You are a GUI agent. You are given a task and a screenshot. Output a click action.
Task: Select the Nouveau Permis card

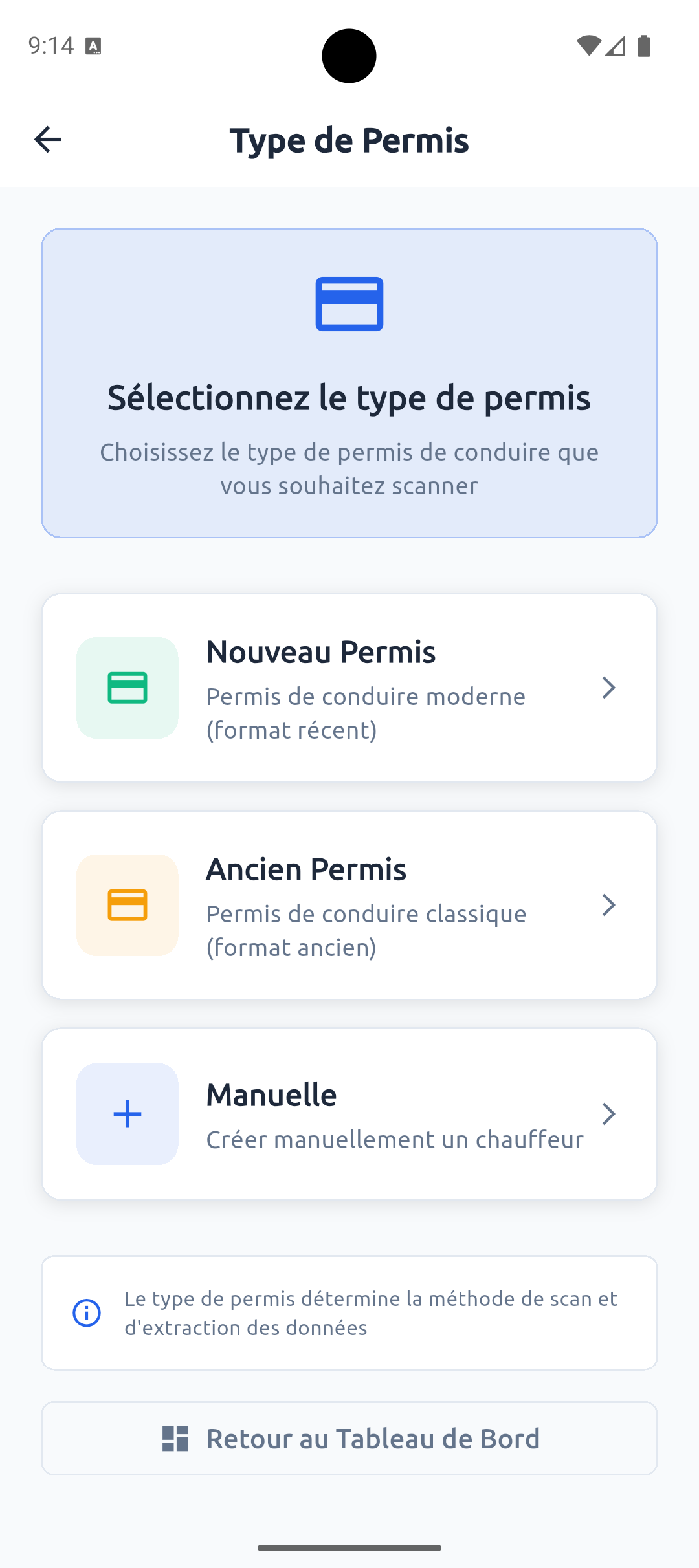(349, 688)
